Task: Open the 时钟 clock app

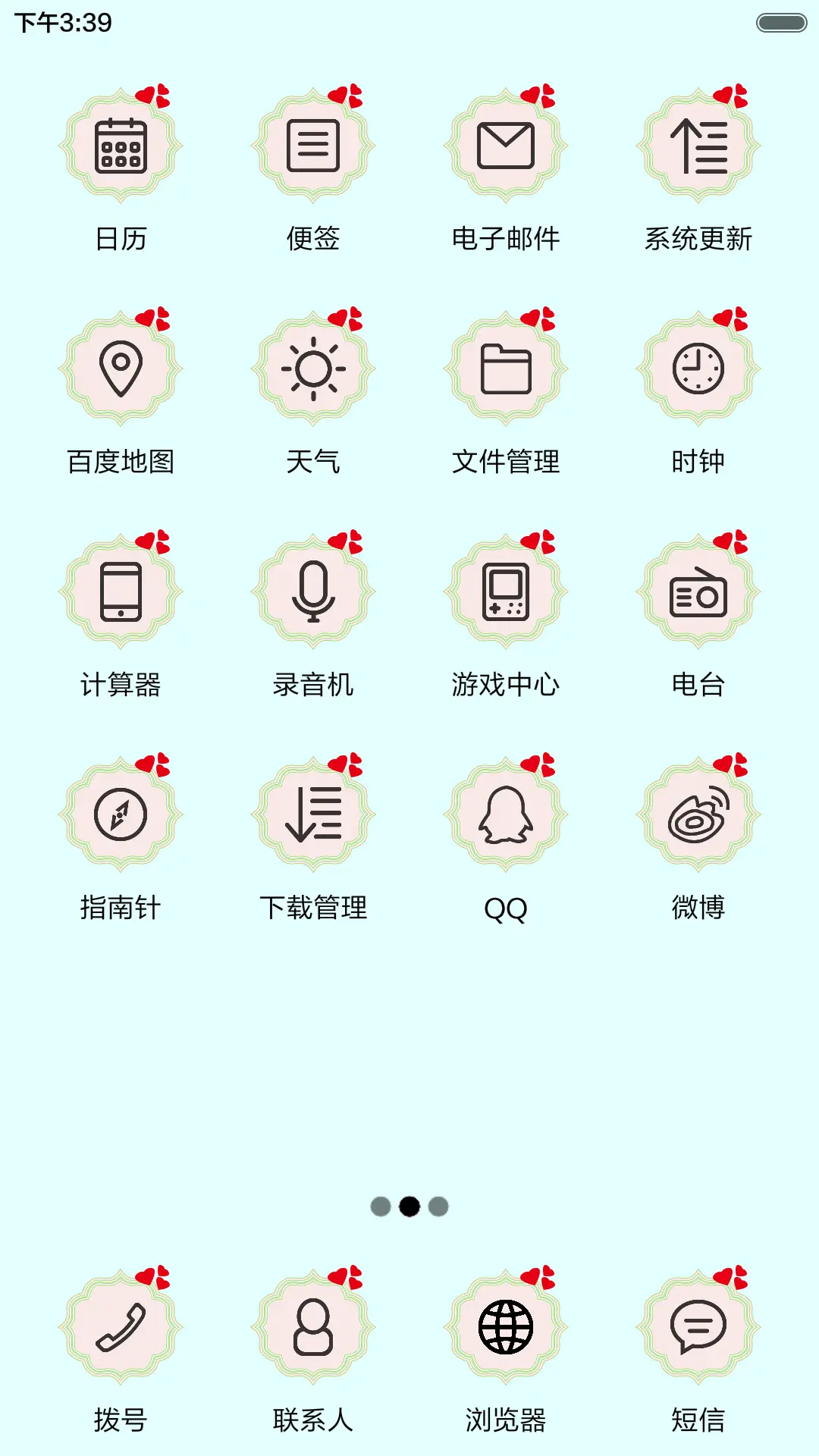Action: point(698,369)
